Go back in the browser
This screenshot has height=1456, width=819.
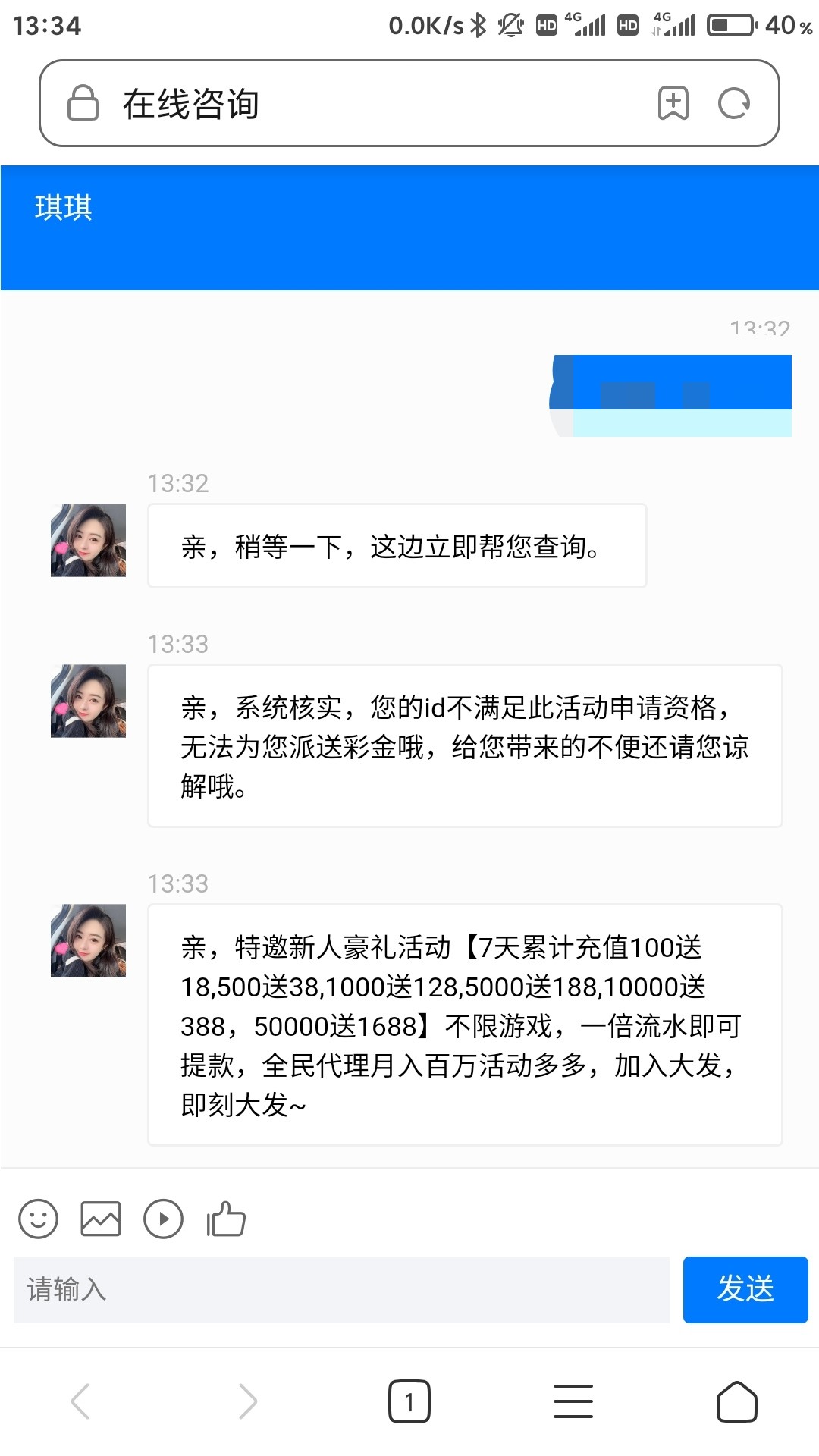pos(80,1401)
